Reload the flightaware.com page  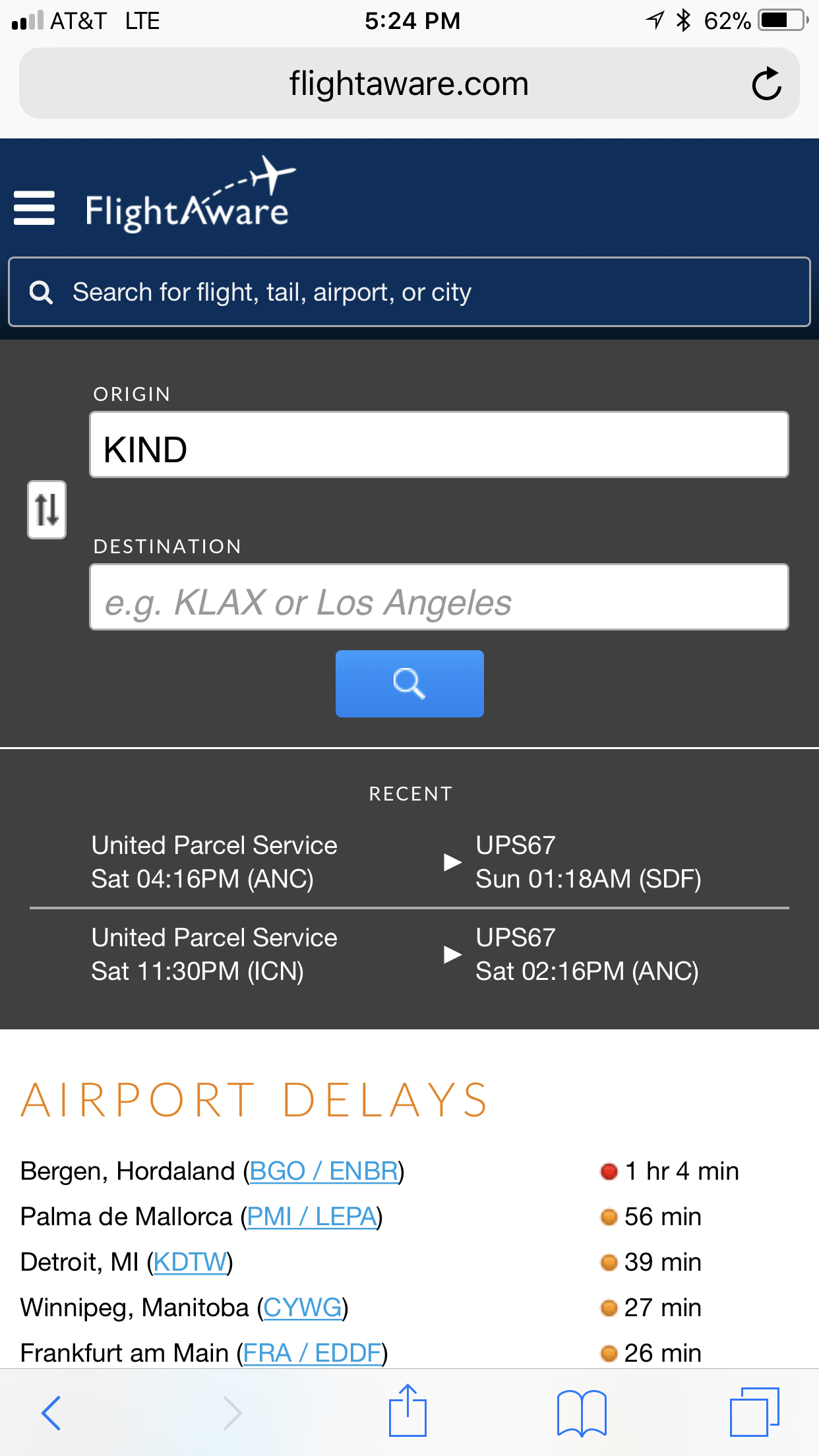tap(767, 84)
